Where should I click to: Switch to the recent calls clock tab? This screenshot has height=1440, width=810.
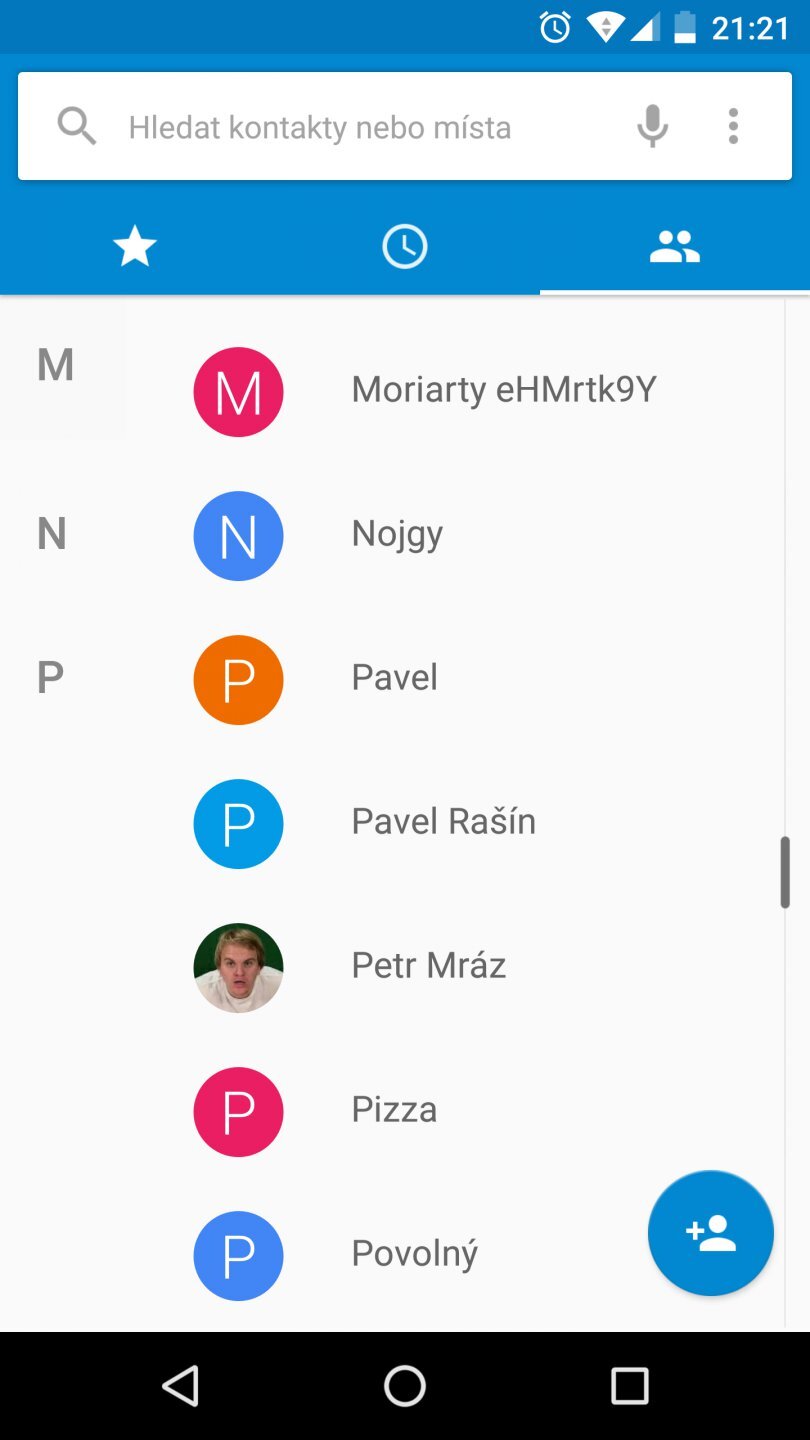tap(405, 246)
